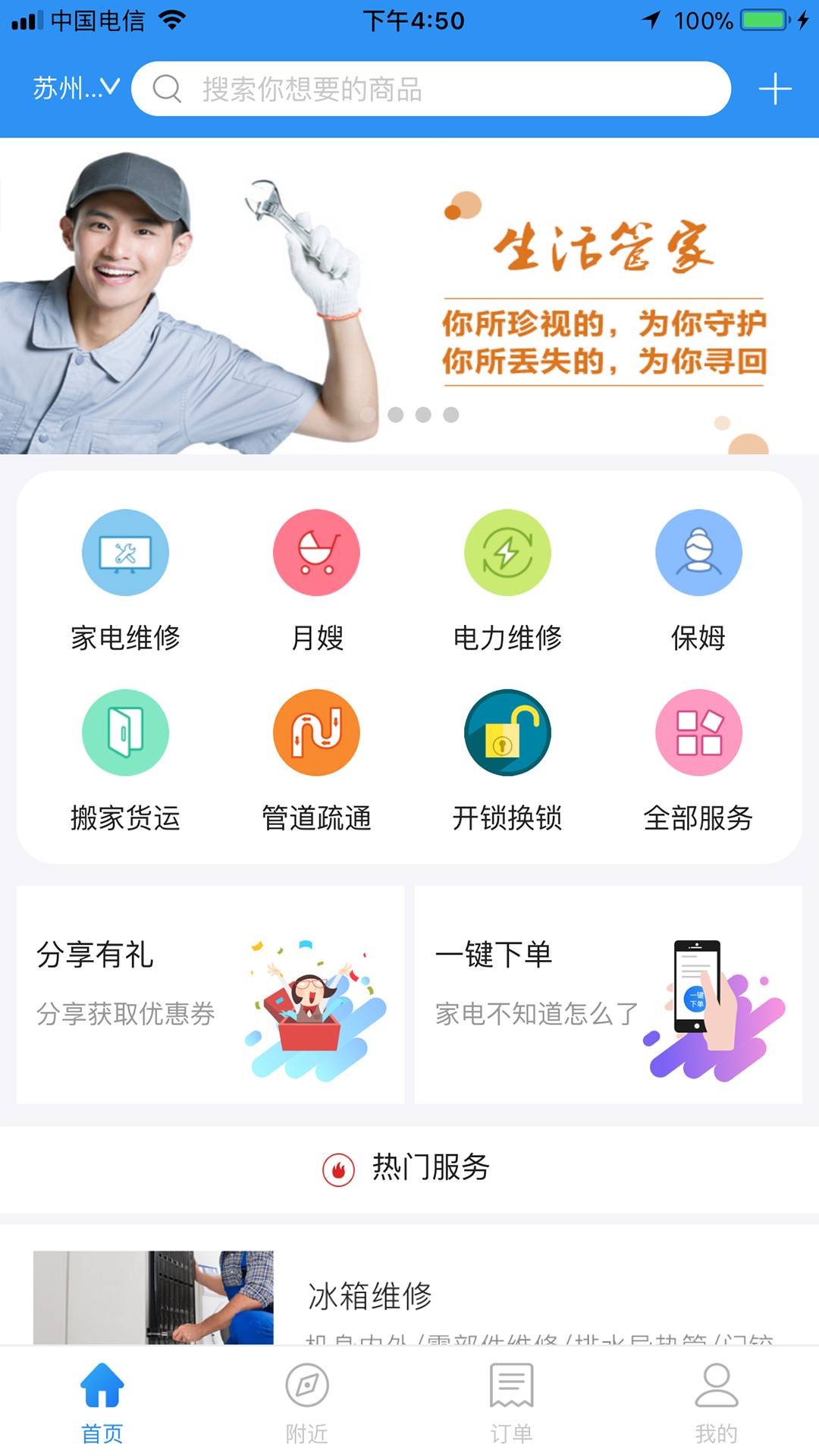Open the 一键下单 card

(608, 994)
